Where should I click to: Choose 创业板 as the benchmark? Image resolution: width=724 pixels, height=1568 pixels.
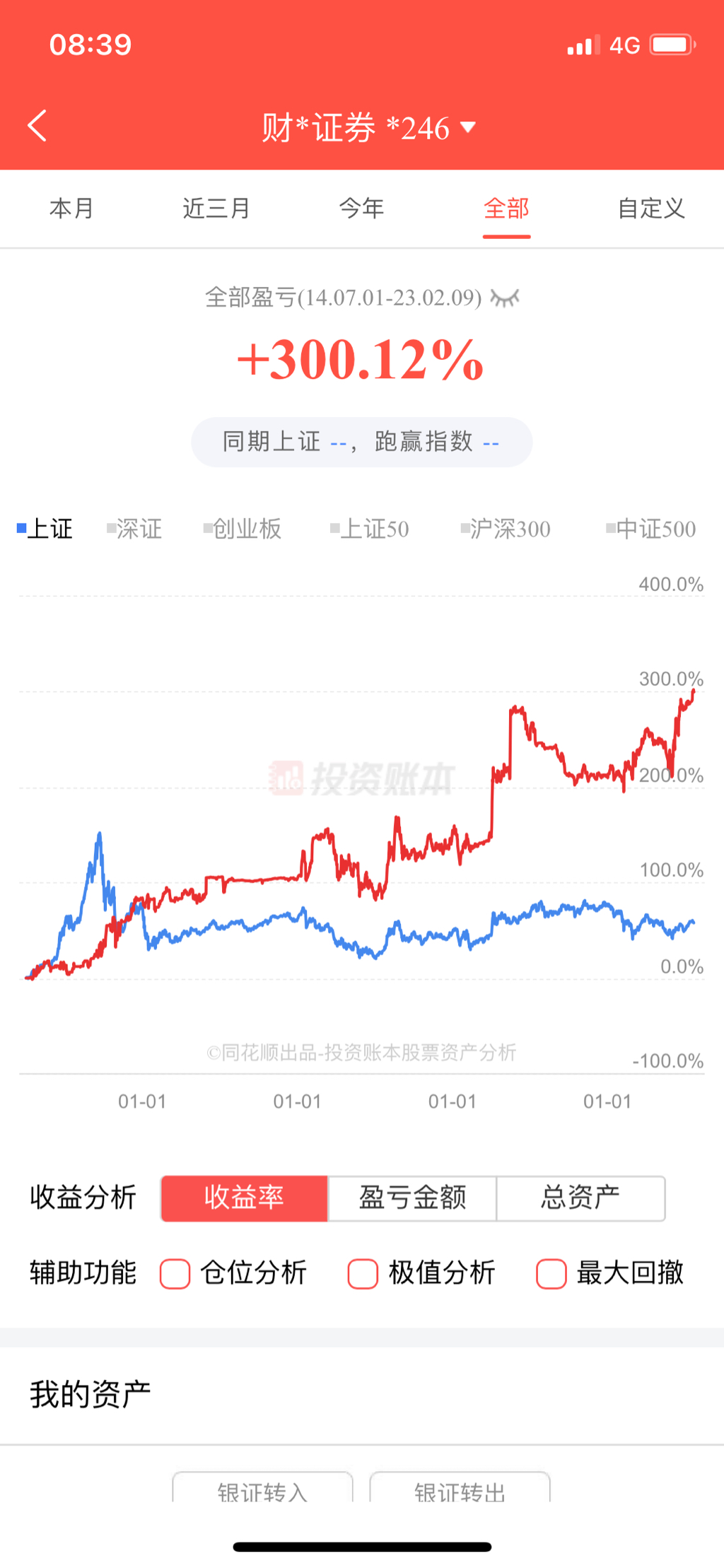click(x=243, y=529)
